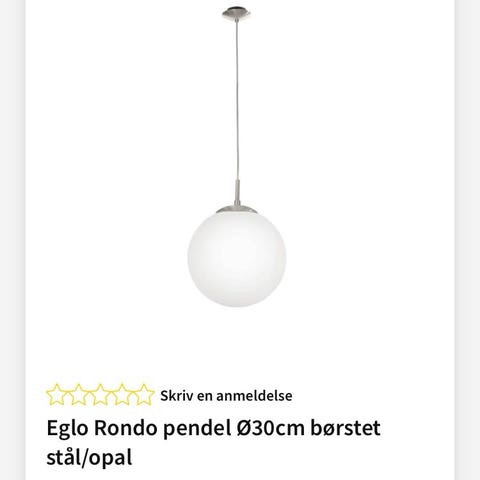
Task: Tap the Skriv en anmeldelse link
Action: [226, 396]
